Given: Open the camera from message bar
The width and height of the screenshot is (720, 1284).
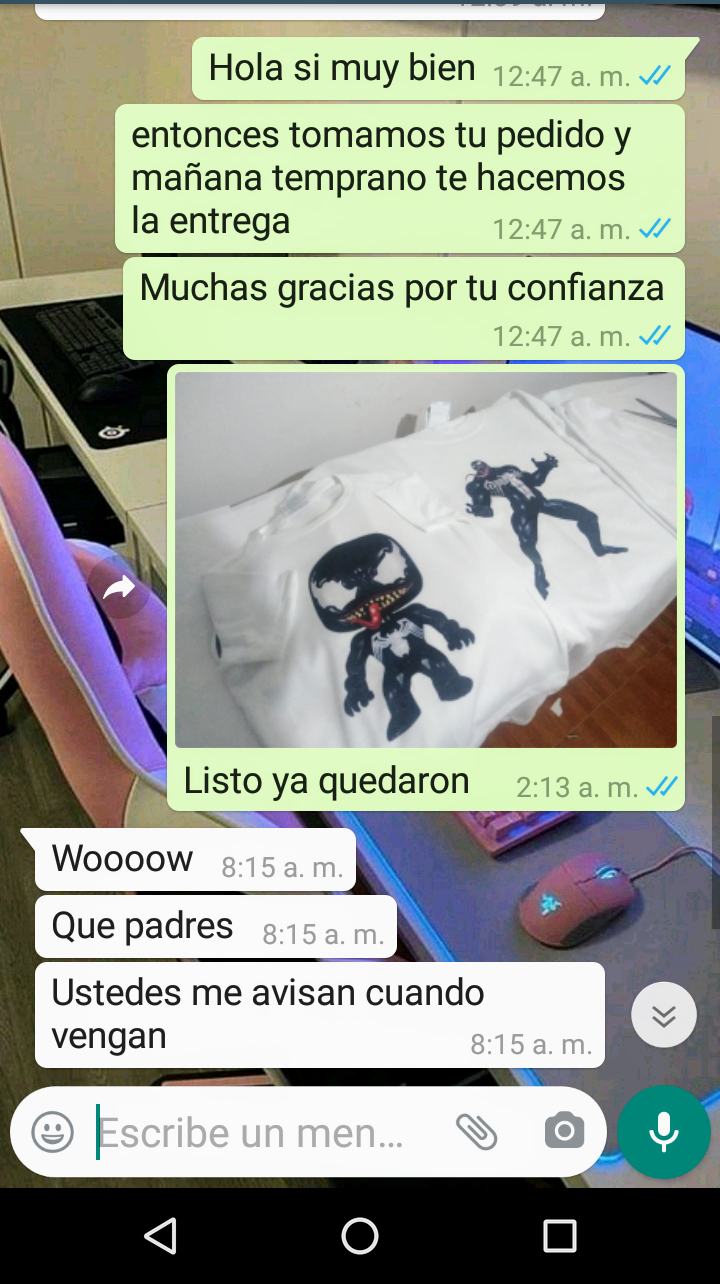Looking at the screenshot, I should tap(564, 1132).
